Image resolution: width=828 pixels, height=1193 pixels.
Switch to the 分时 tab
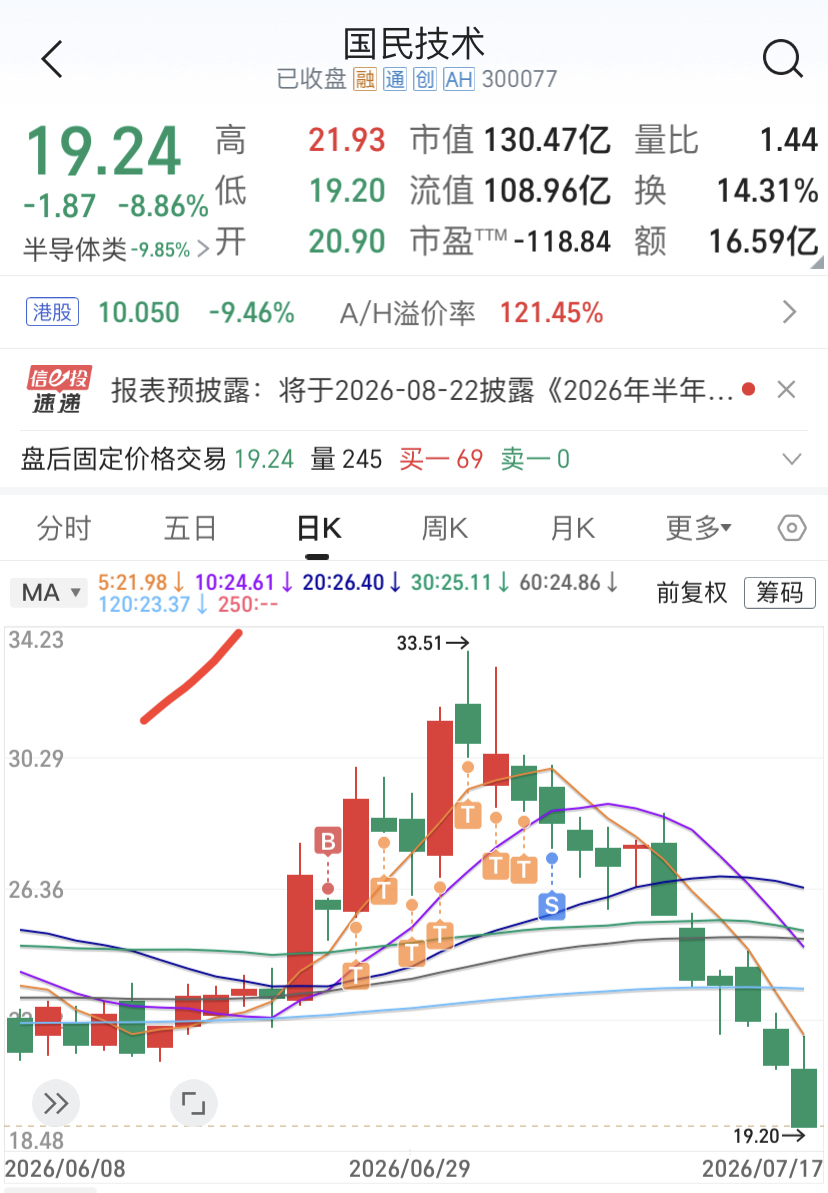(64, 528)
